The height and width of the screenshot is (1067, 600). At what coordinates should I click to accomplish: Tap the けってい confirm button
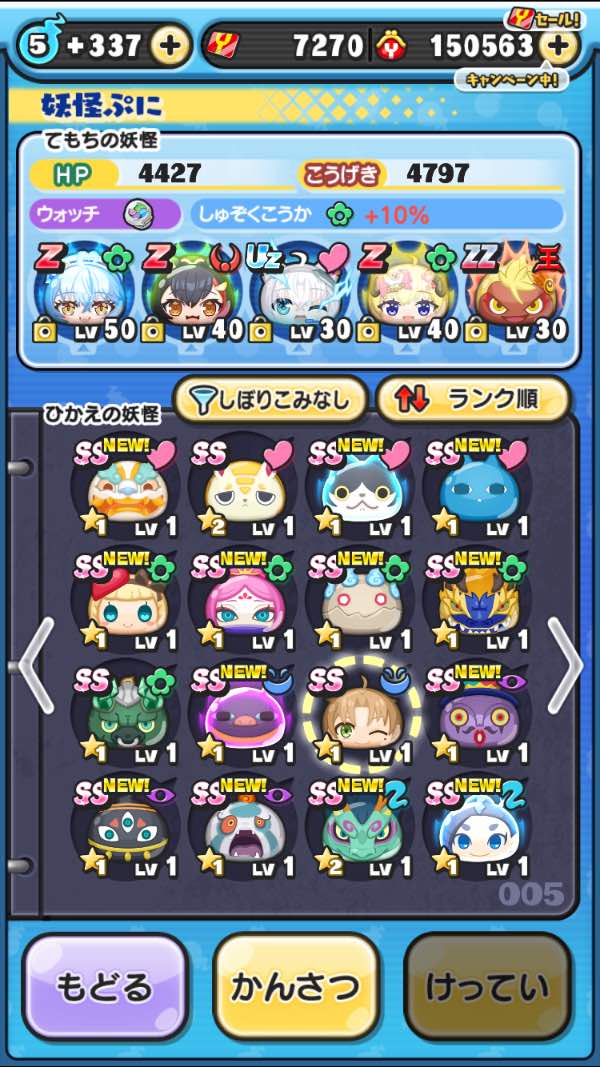tap(487, 987)
